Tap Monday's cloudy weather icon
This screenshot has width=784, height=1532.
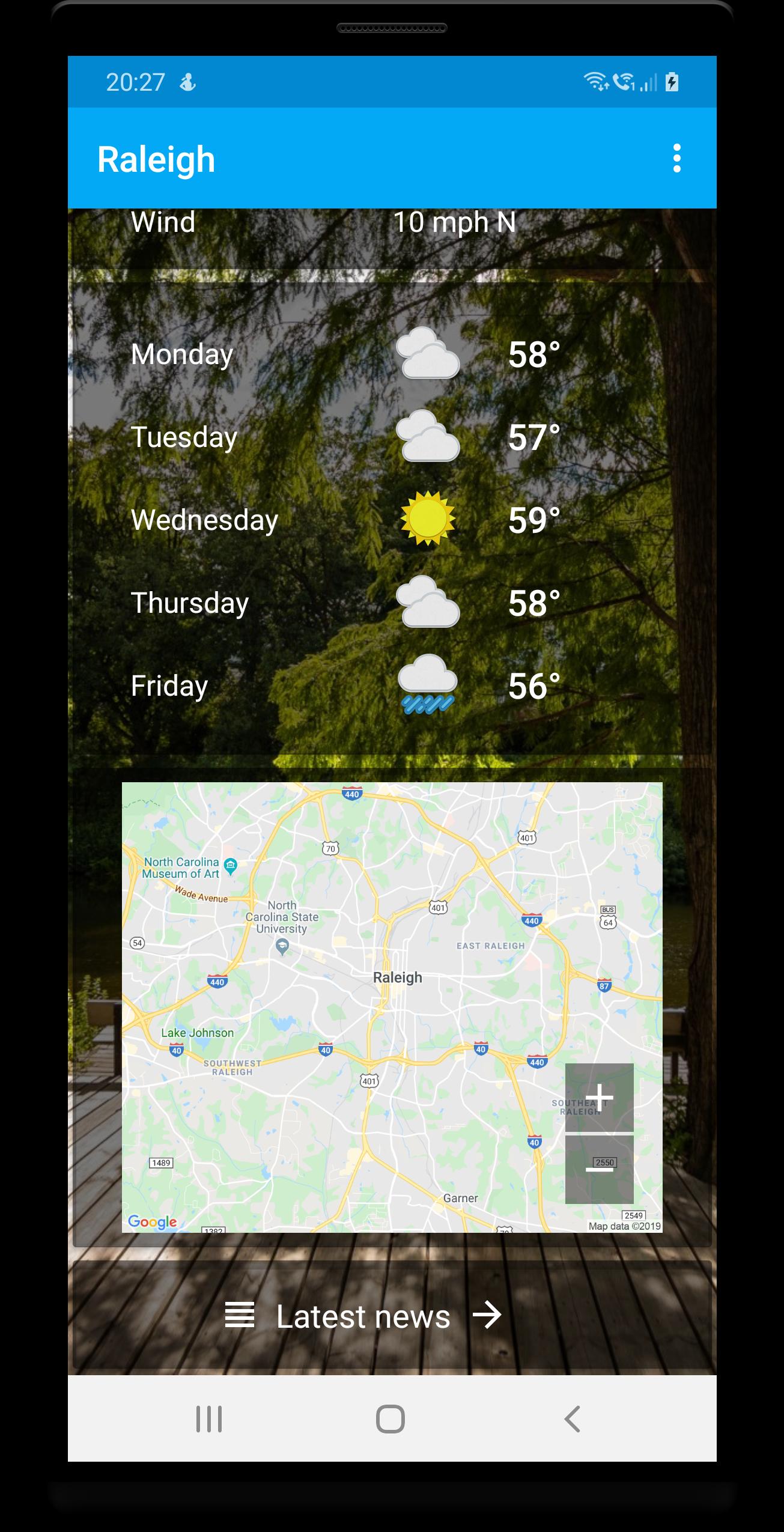pyautogui.click(x=428, y=353)
